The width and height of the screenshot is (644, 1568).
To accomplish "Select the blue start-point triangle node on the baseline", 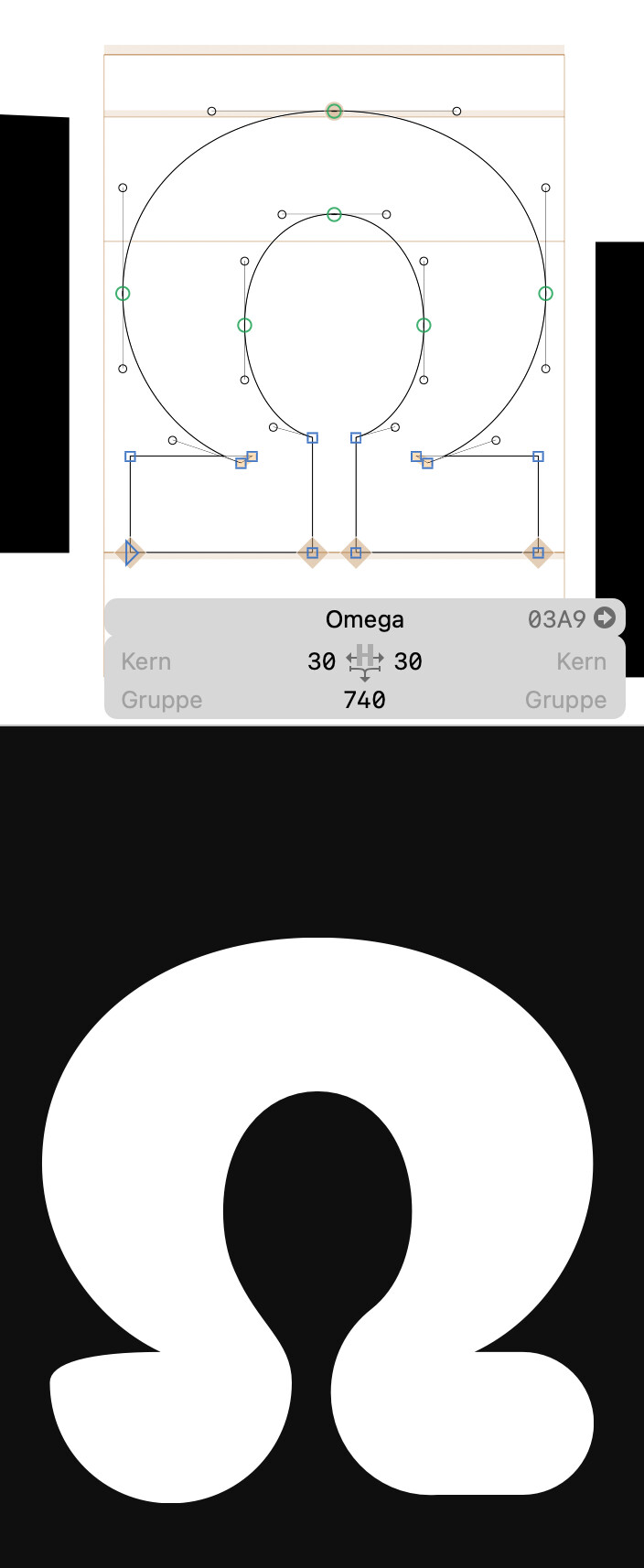I will (x=132, y=553).
